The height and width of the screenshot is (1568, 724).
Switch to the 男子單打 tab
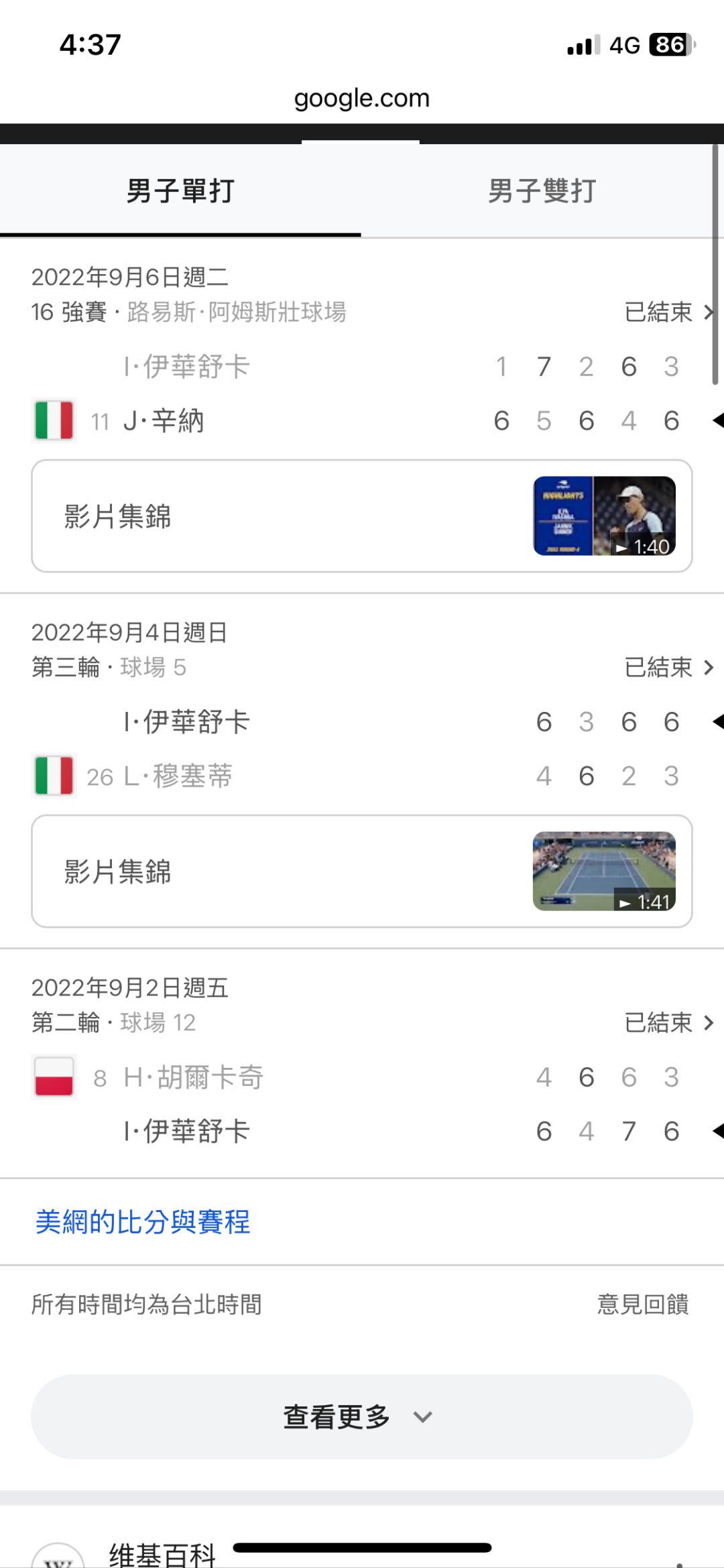[x=180, y=191]
